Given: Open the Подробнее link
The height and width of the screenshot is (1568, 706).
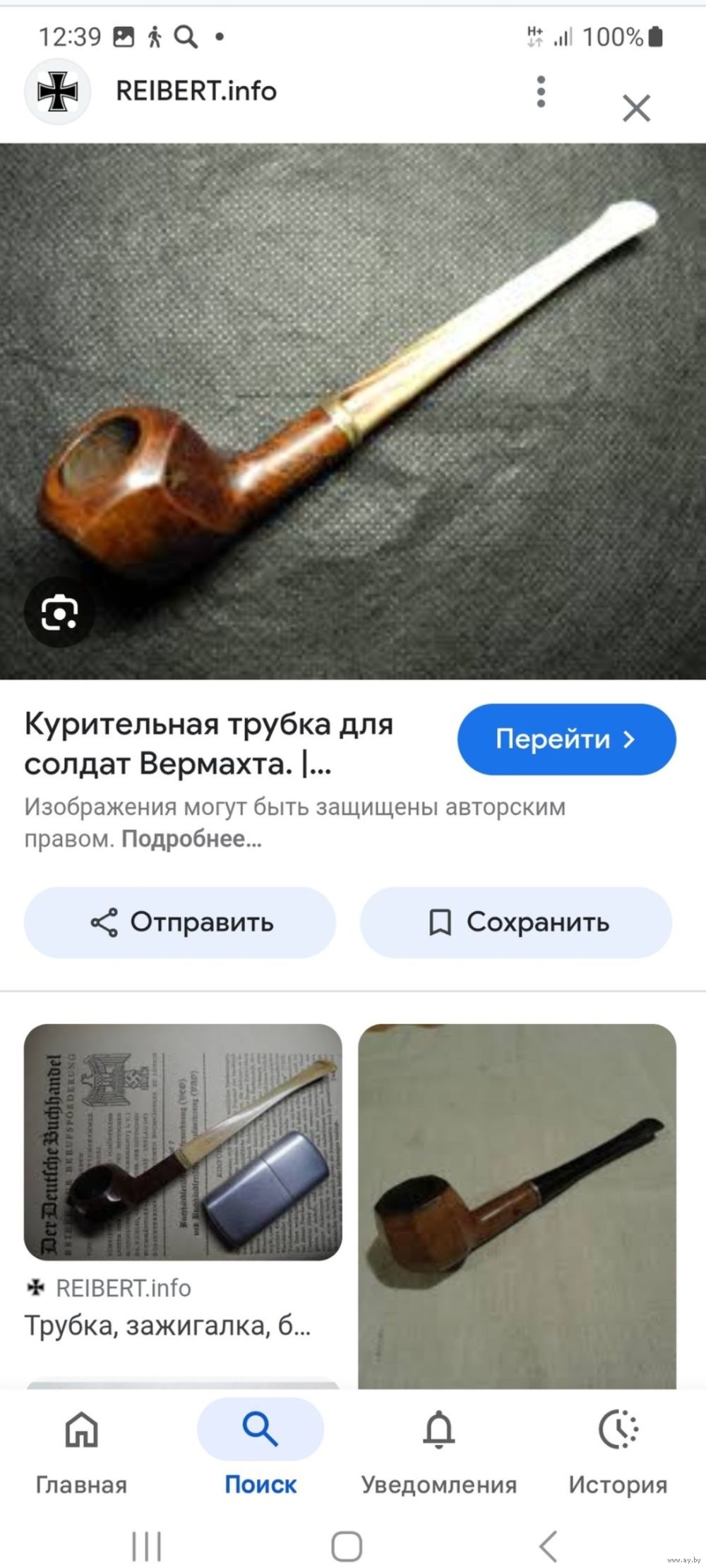Looking at the screenshot, I should click(x=191, y=839).
